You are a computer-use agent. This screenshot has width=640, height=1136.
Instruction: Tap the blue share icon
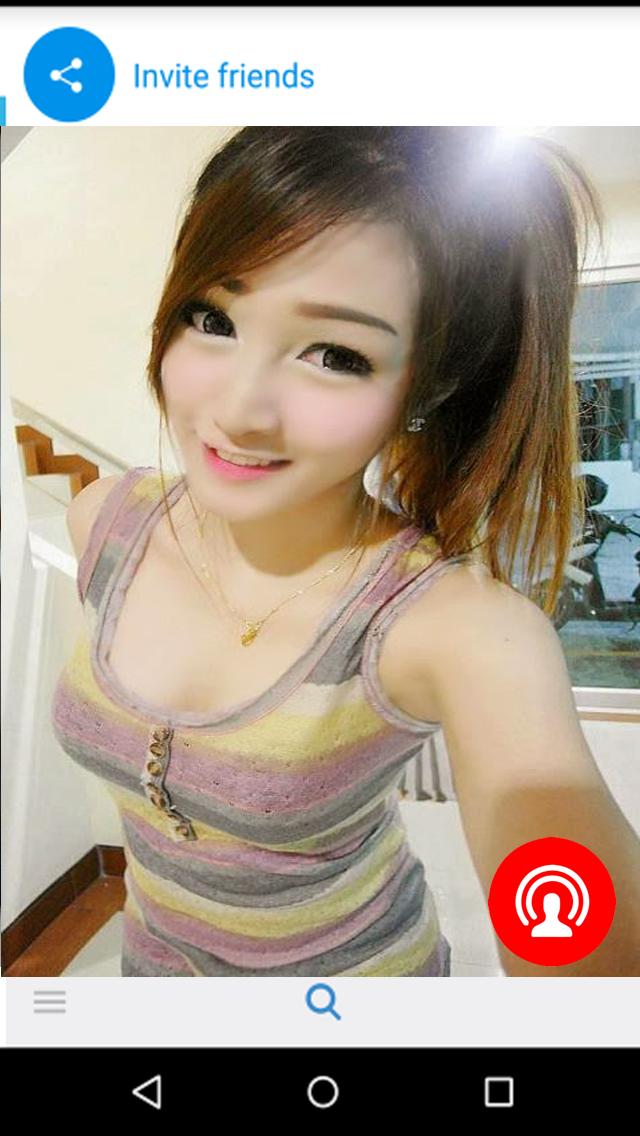coord(69,75)
